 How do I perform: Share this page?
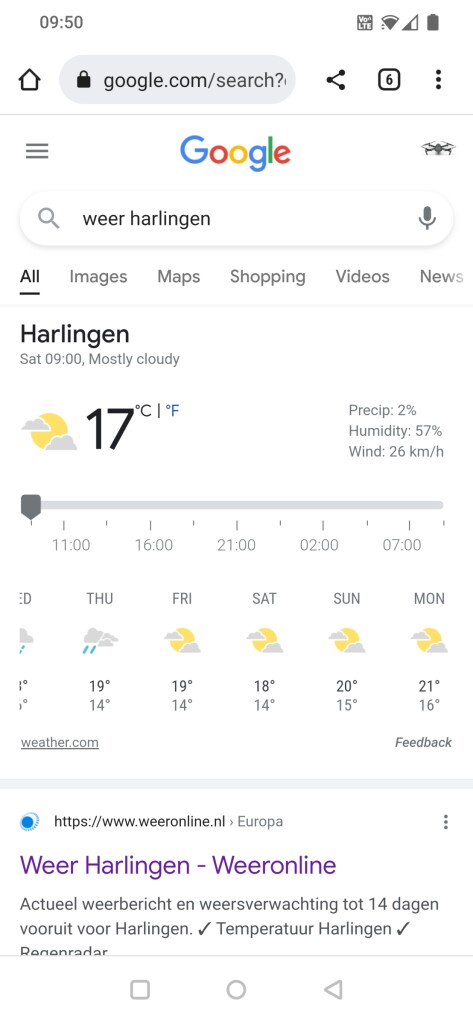[x=336, y=80]
